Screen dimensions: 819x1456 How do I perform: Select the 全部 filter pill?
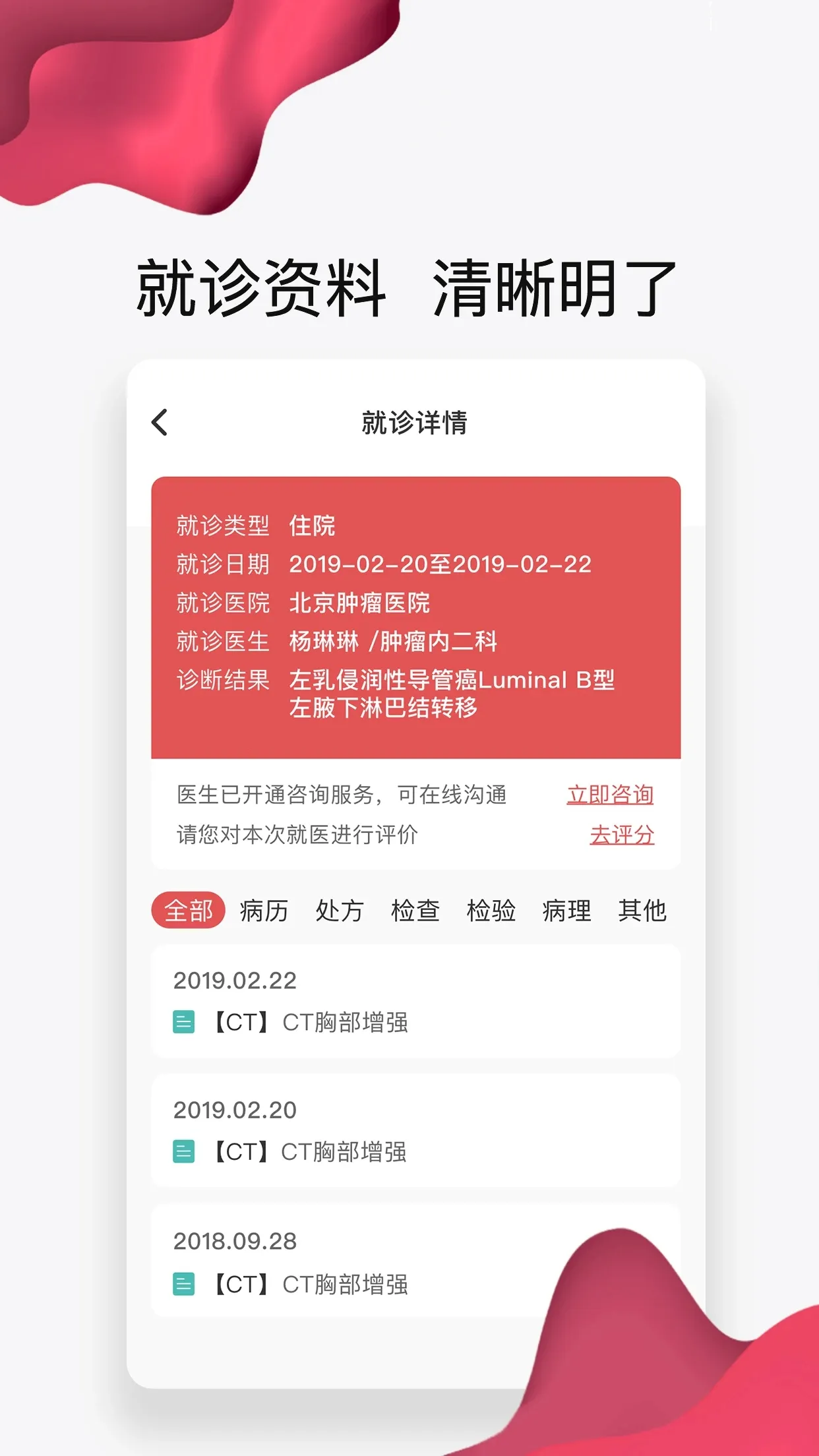(187, 909)
